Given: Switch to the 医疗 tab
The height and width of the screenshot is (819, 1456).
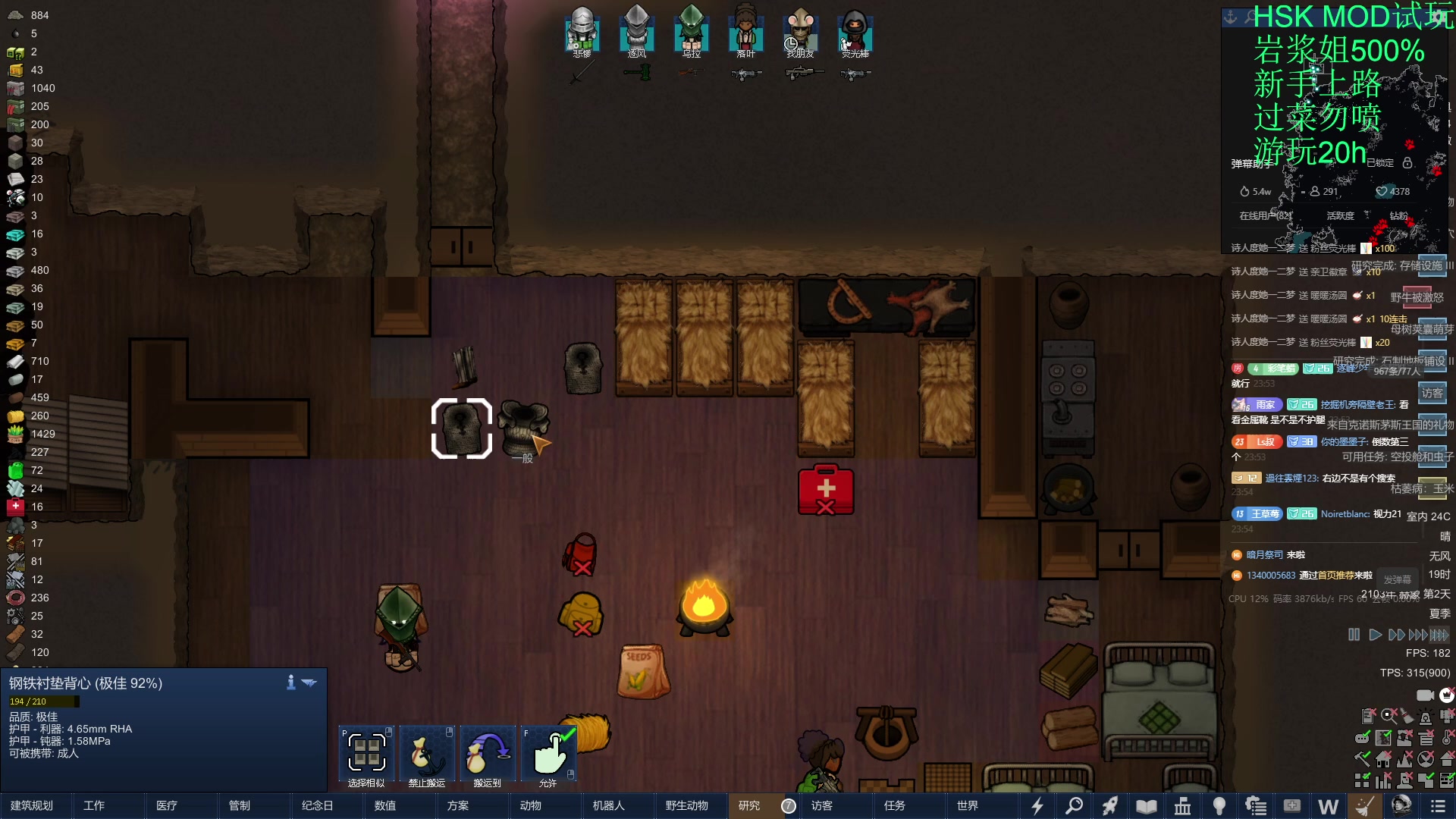Looking at the screenshot, I should click(167, 805).
